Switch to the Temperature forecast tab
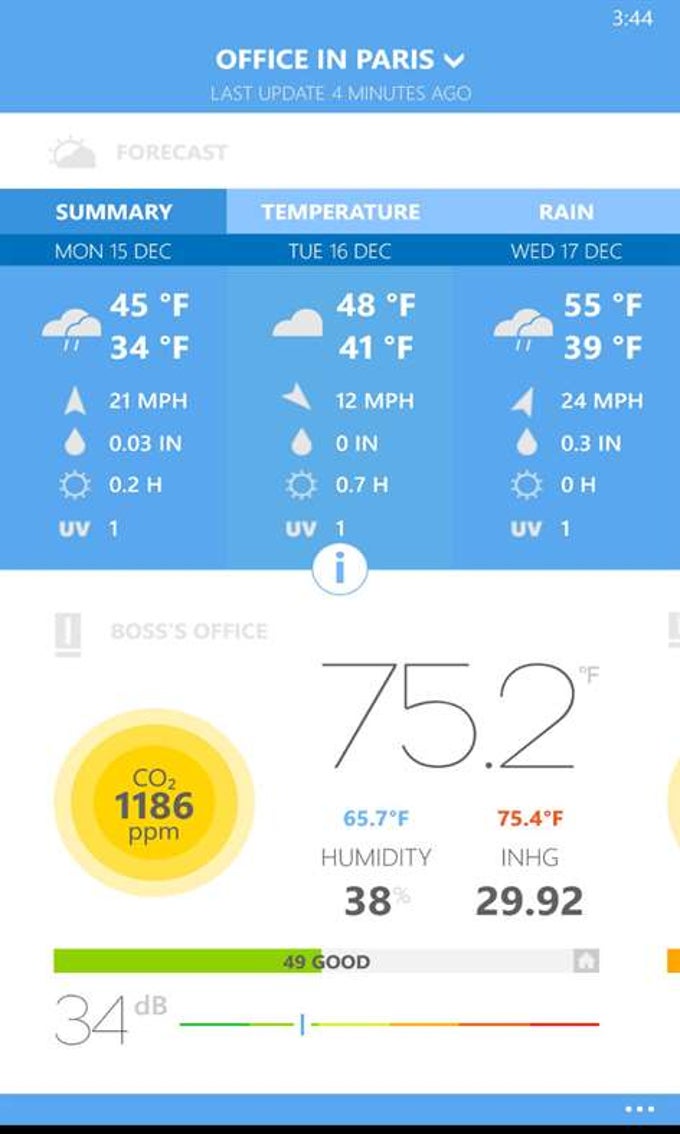Viewport: 680px width, 1134px height. (x=340, y=212)
